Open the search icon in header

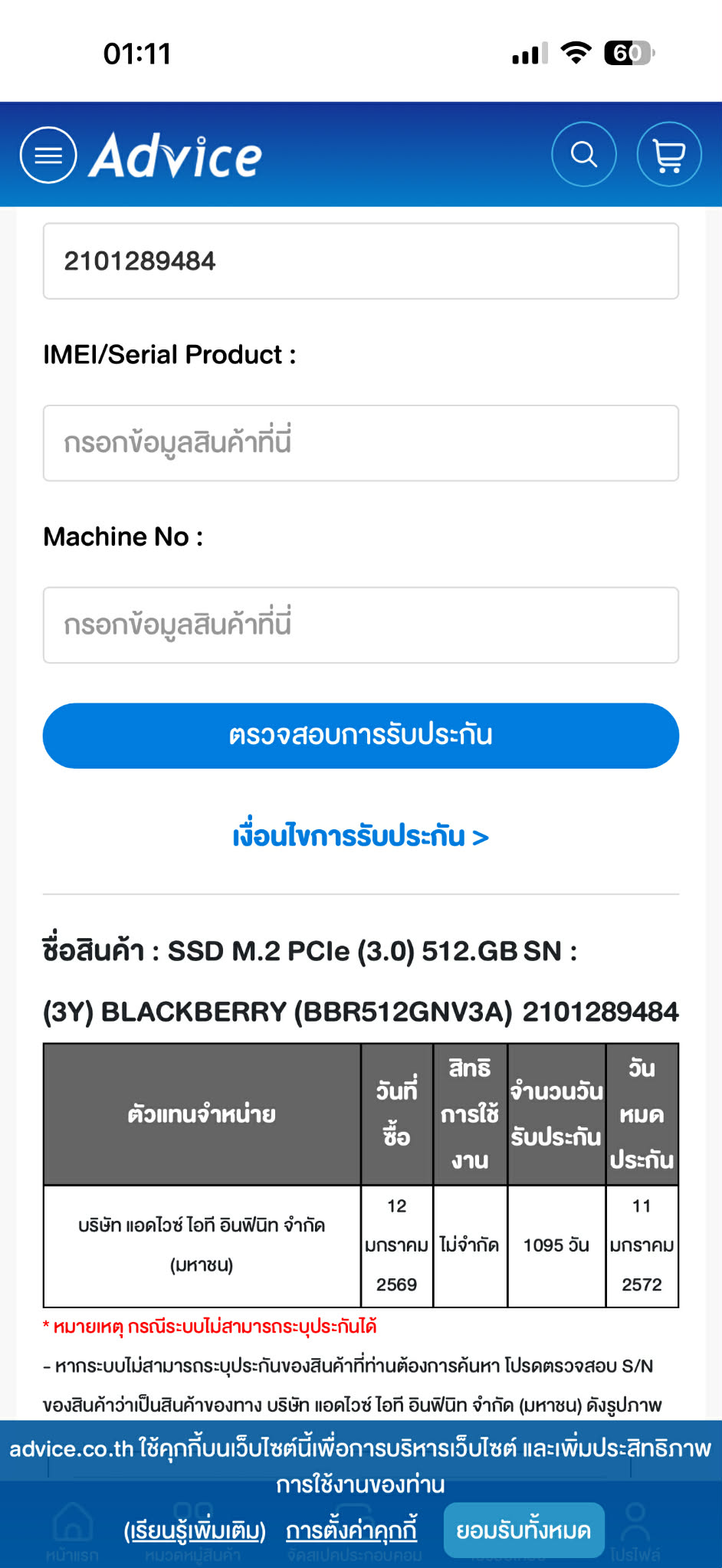[x=584, y=154]
